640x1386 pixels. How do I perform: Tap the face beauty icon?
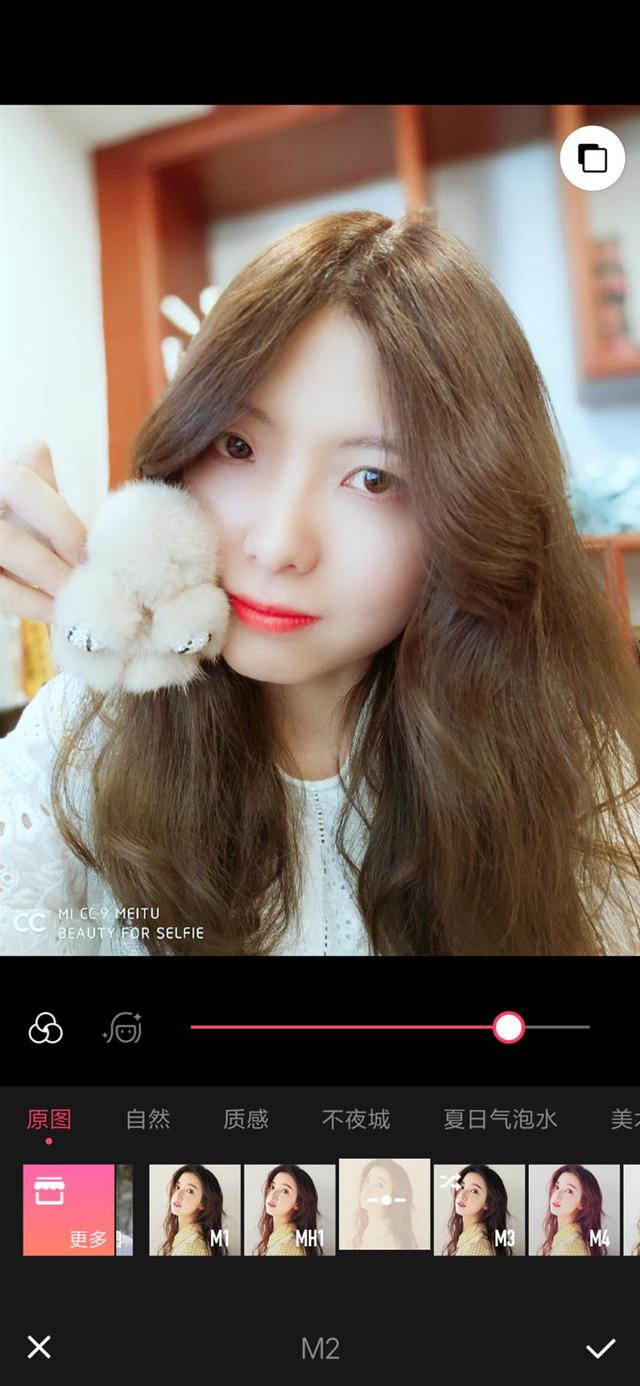[123, 1028]
